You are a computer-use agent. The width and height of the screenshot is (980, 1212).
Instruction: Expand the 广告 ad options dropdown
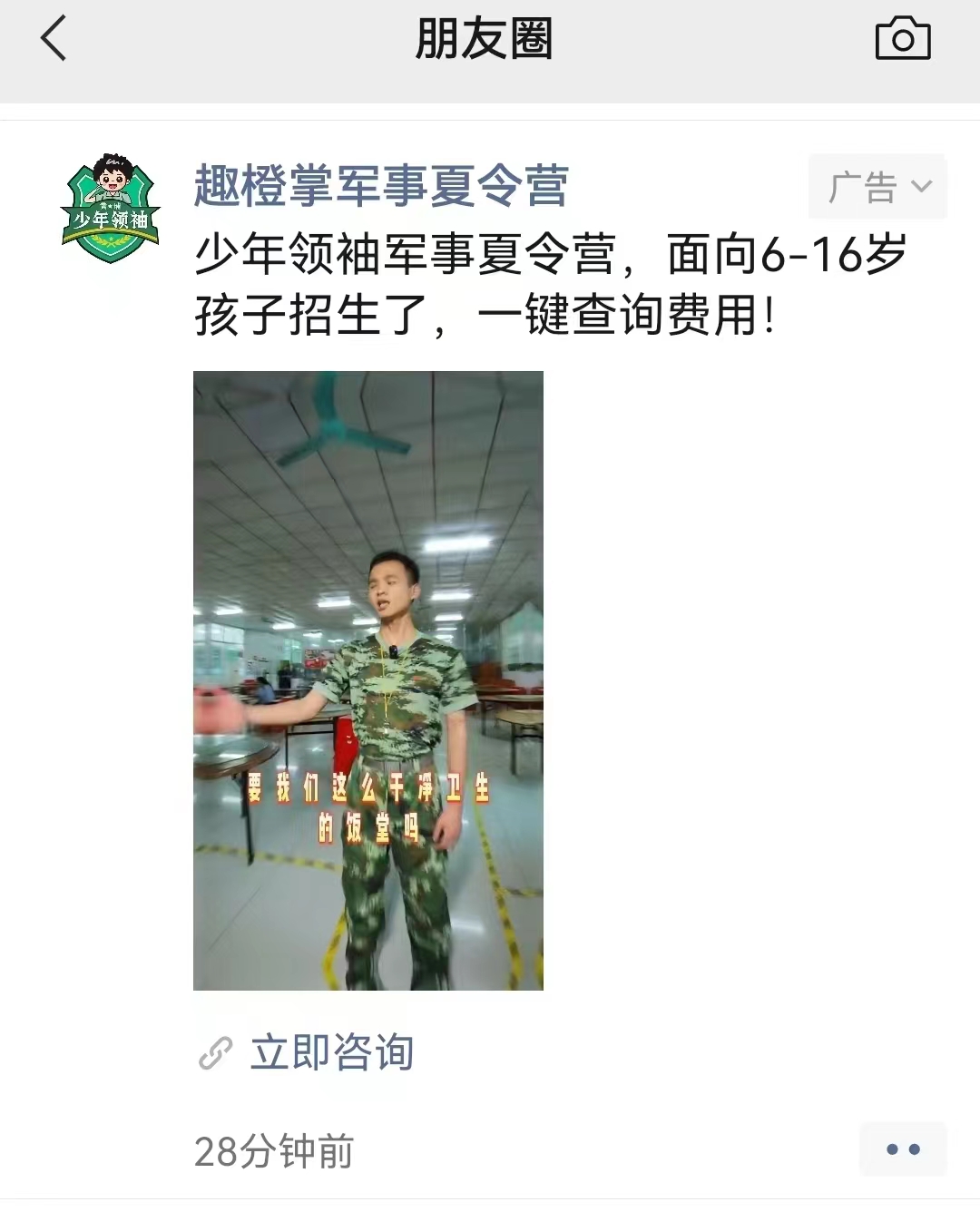pyautogui.click(x=877, y=187)
